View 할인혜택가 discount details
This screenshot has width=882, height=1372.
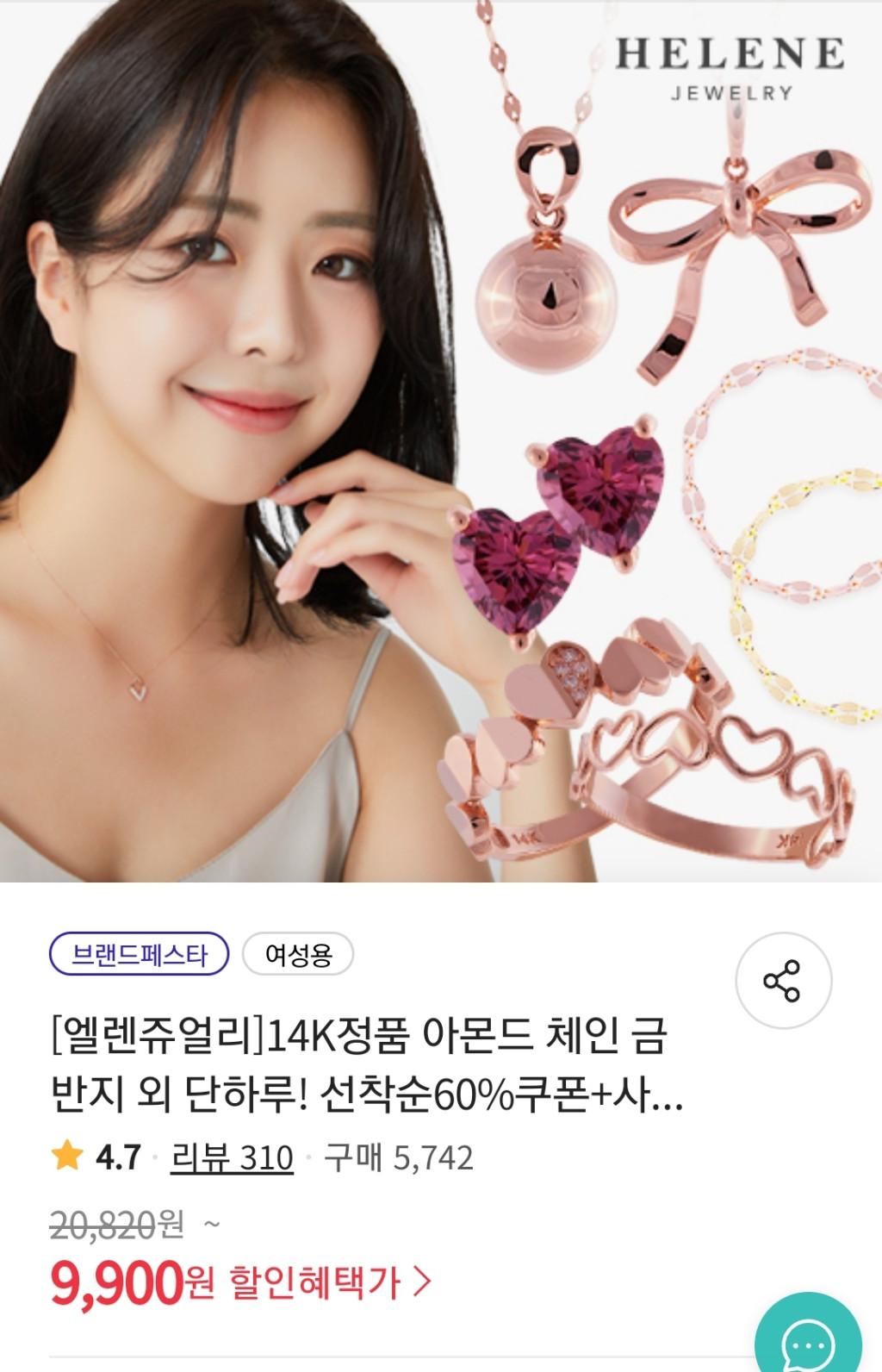tap(329, 1282)
